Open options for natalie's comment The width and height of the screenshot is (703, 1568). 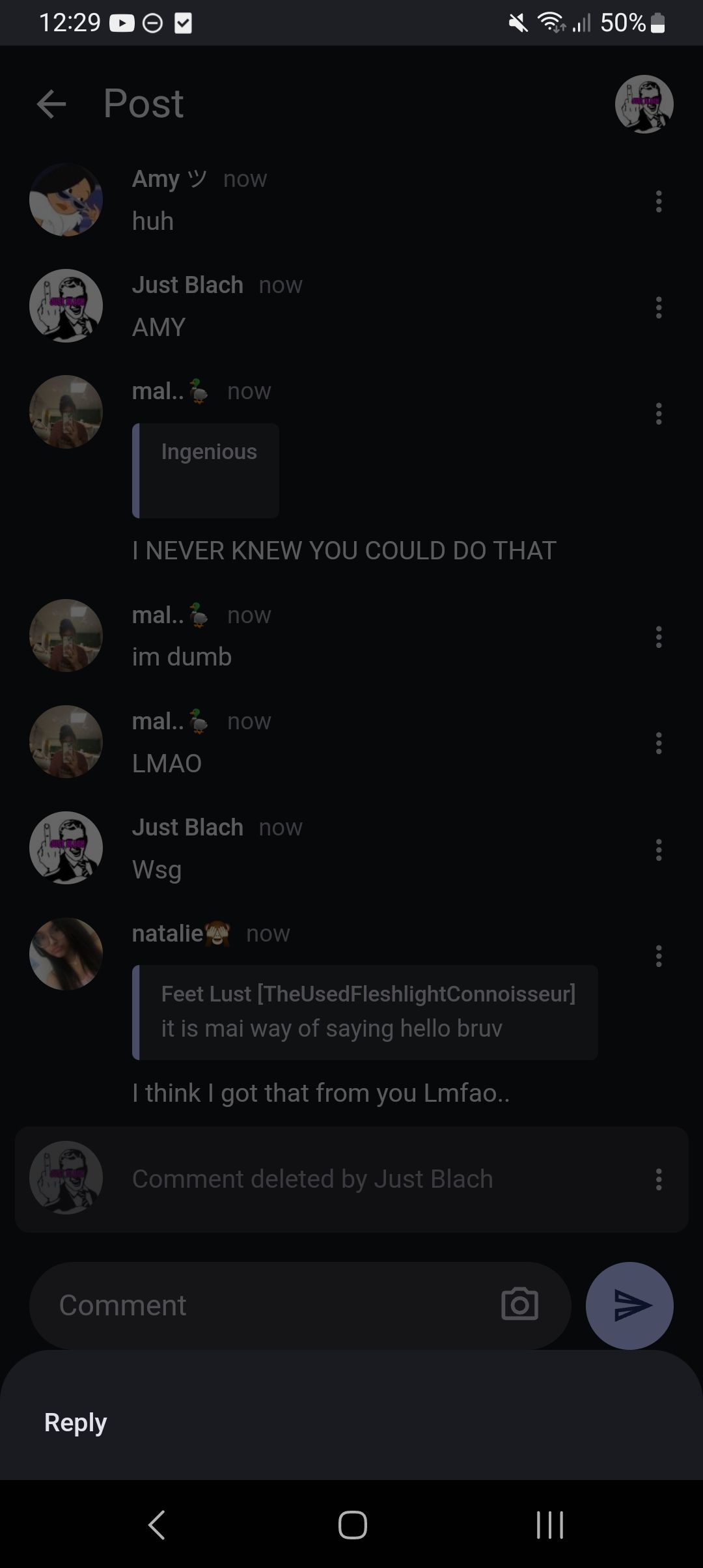[659, 955]
